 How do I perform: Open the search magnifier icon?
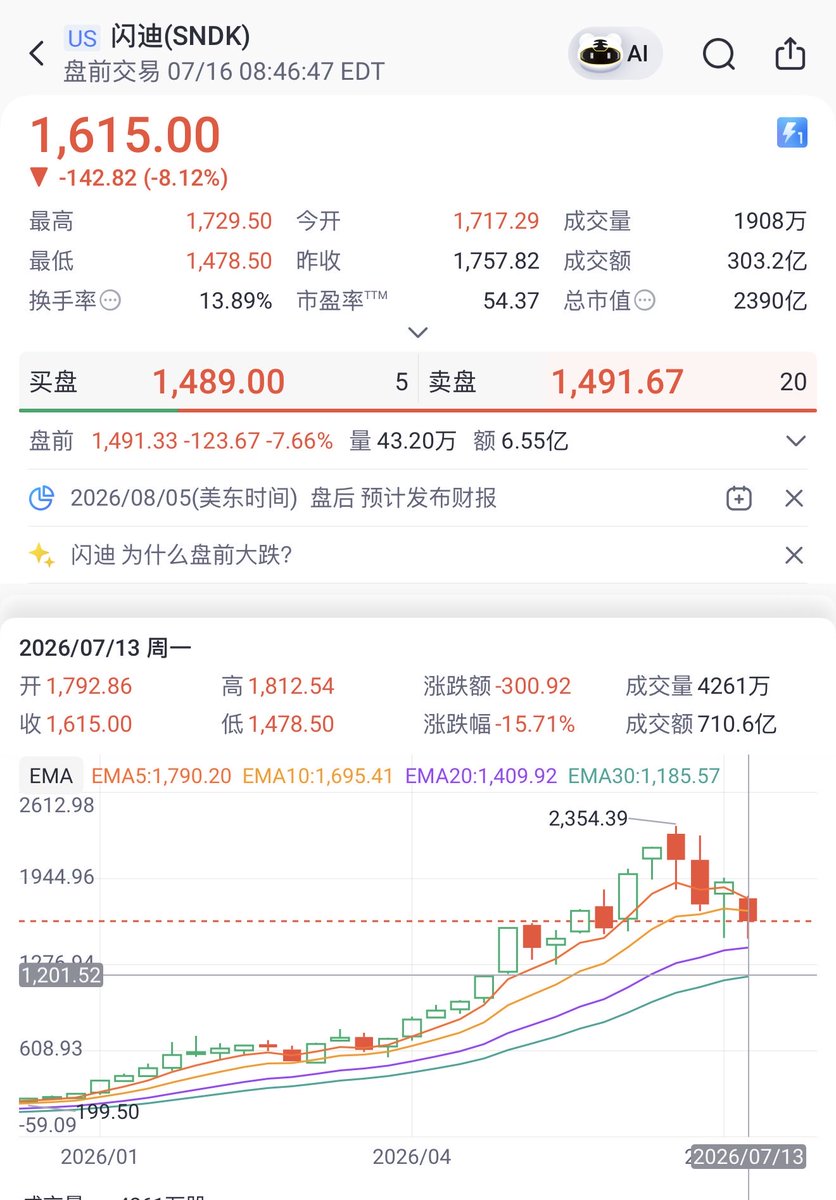coord(719,54)
